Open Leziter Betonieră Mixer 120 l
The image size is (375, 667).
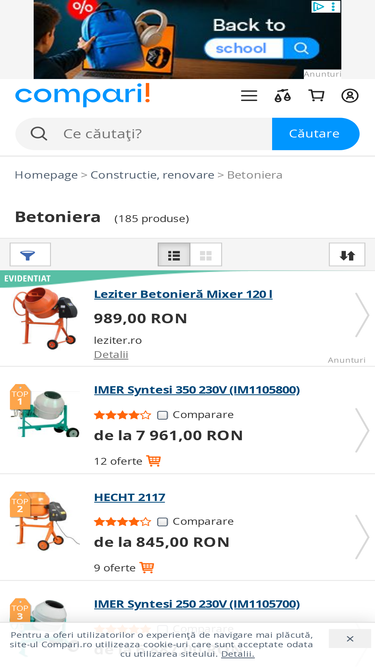point(183,294)
